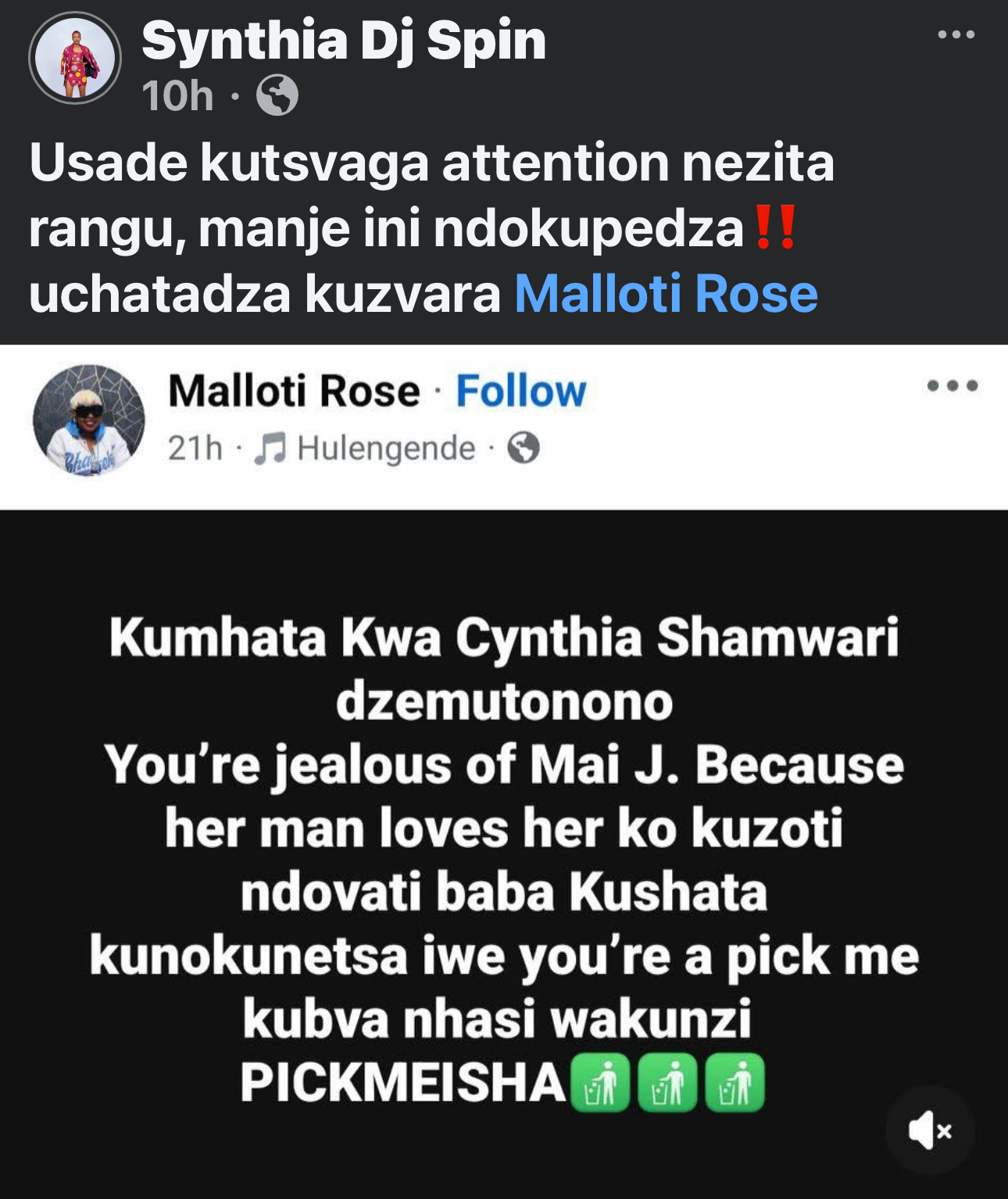Follow Malloti Rose

click(x=520, y=391)
